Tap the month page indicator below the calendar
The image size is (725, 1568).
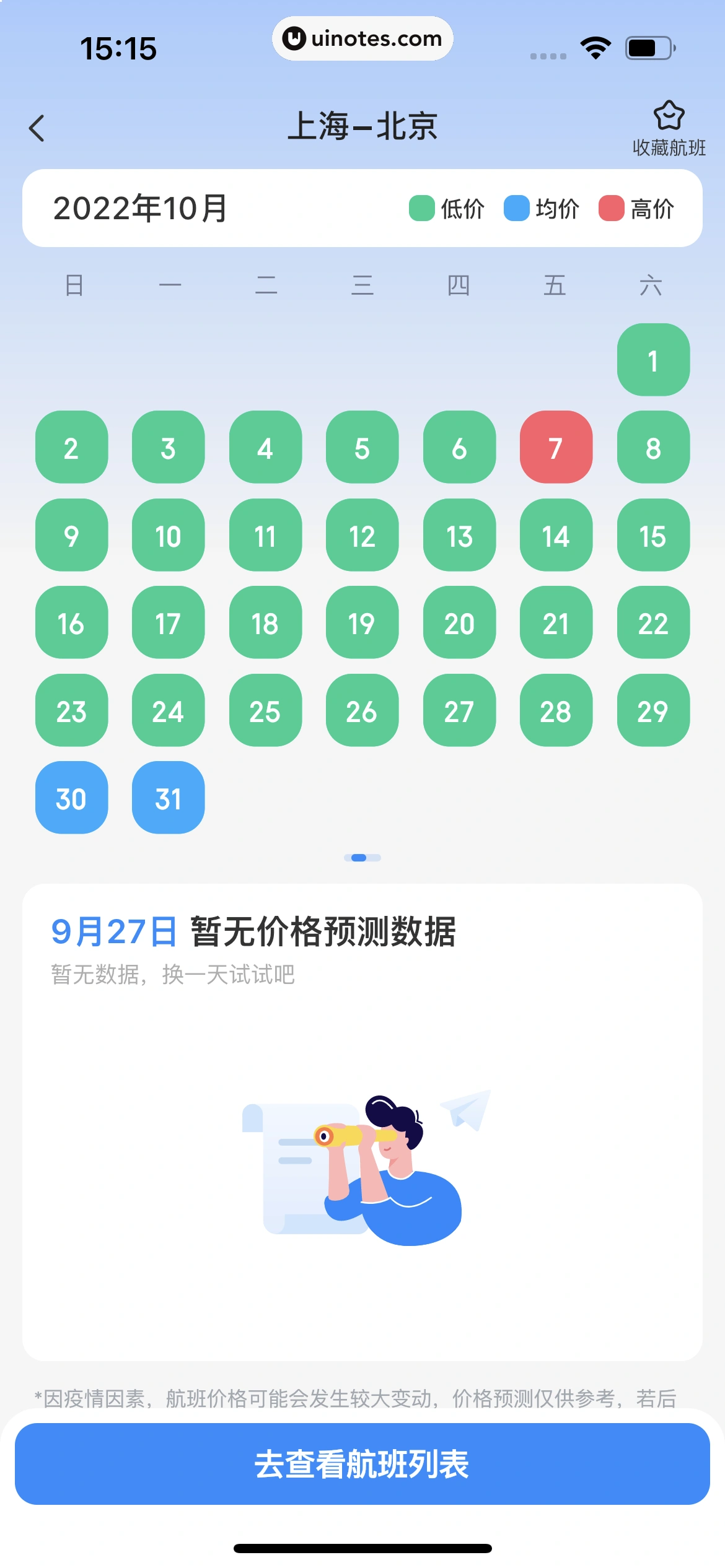click(x=362, y=858)
